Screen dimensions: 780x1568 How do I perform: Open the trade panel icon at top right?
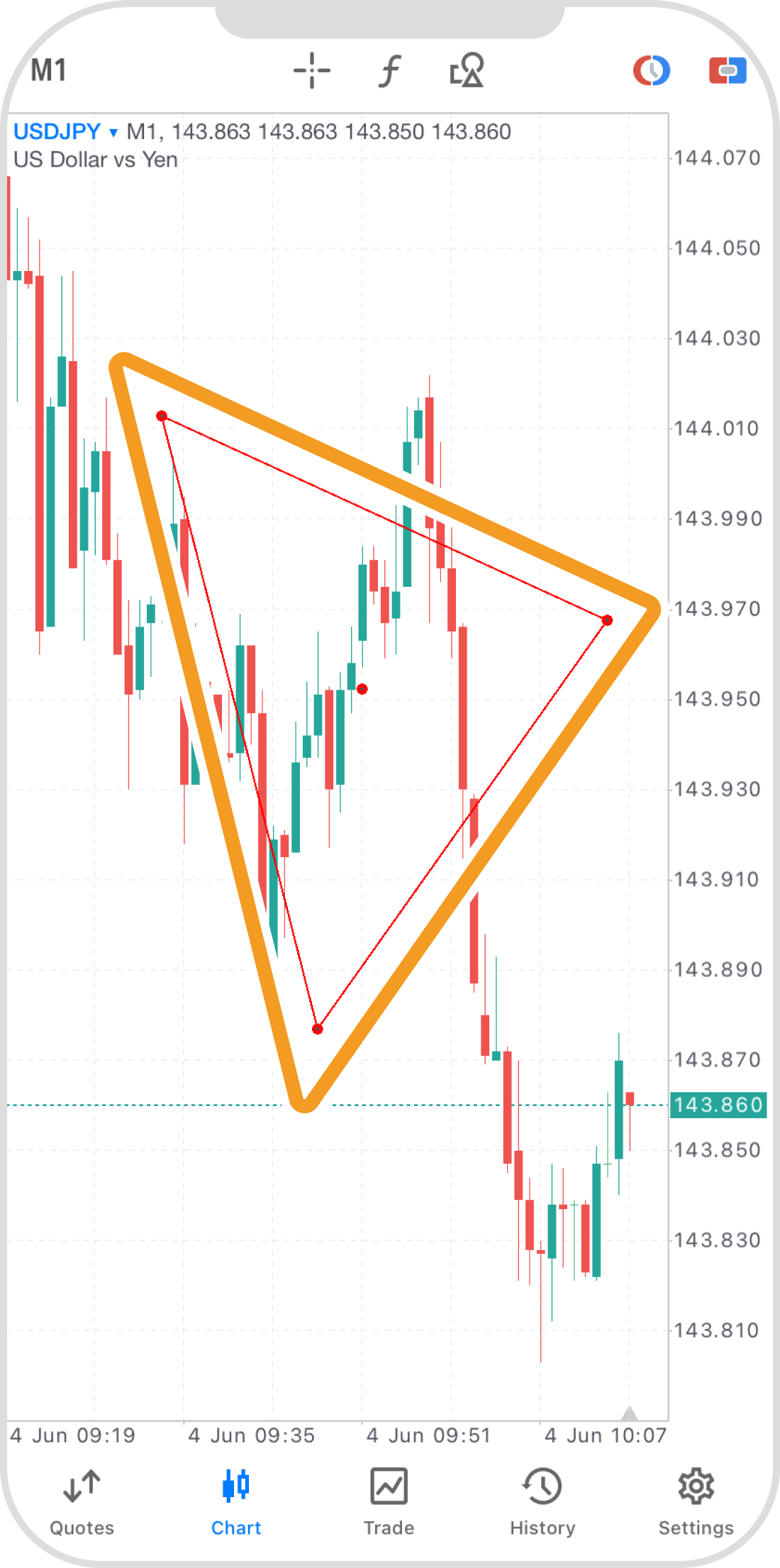point(728,71)
